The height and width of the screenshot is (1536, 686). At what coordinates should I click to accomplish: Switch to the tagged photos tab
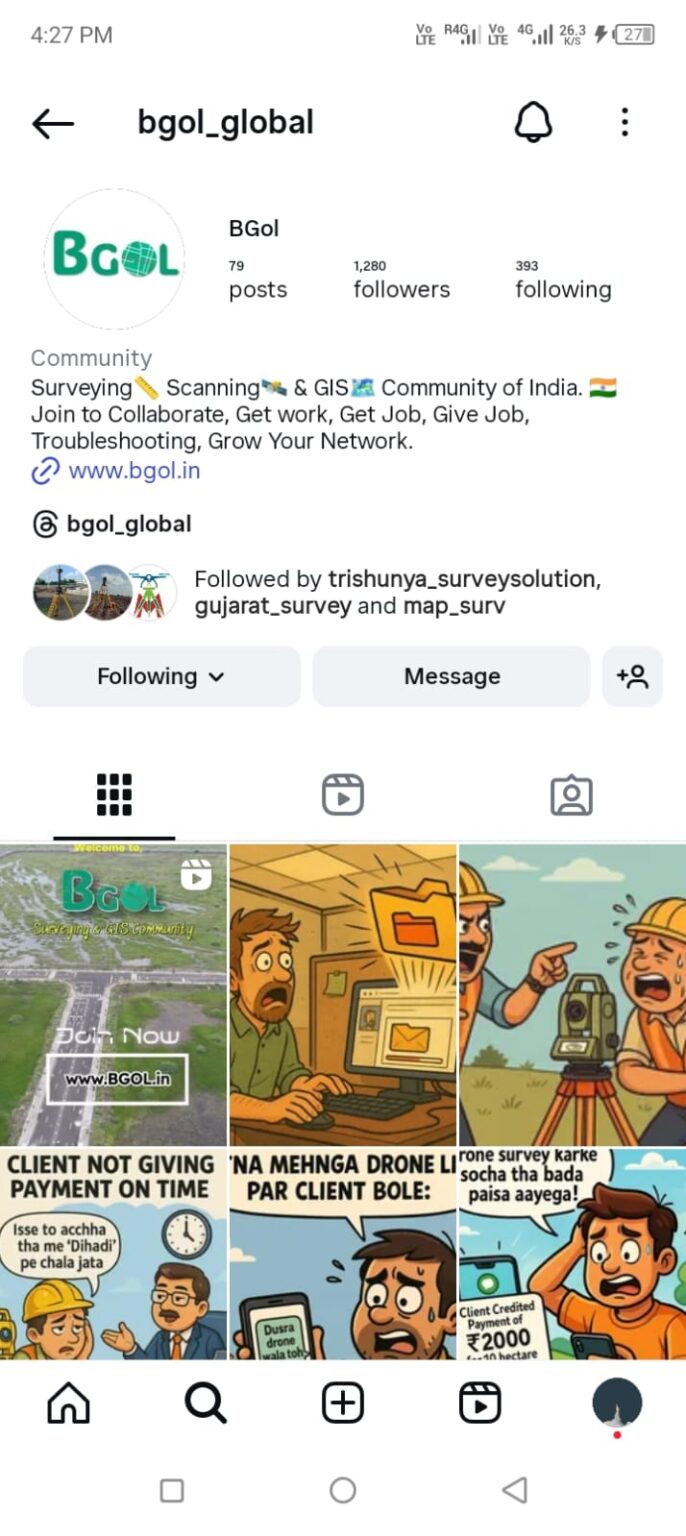(x=571, y=796)
